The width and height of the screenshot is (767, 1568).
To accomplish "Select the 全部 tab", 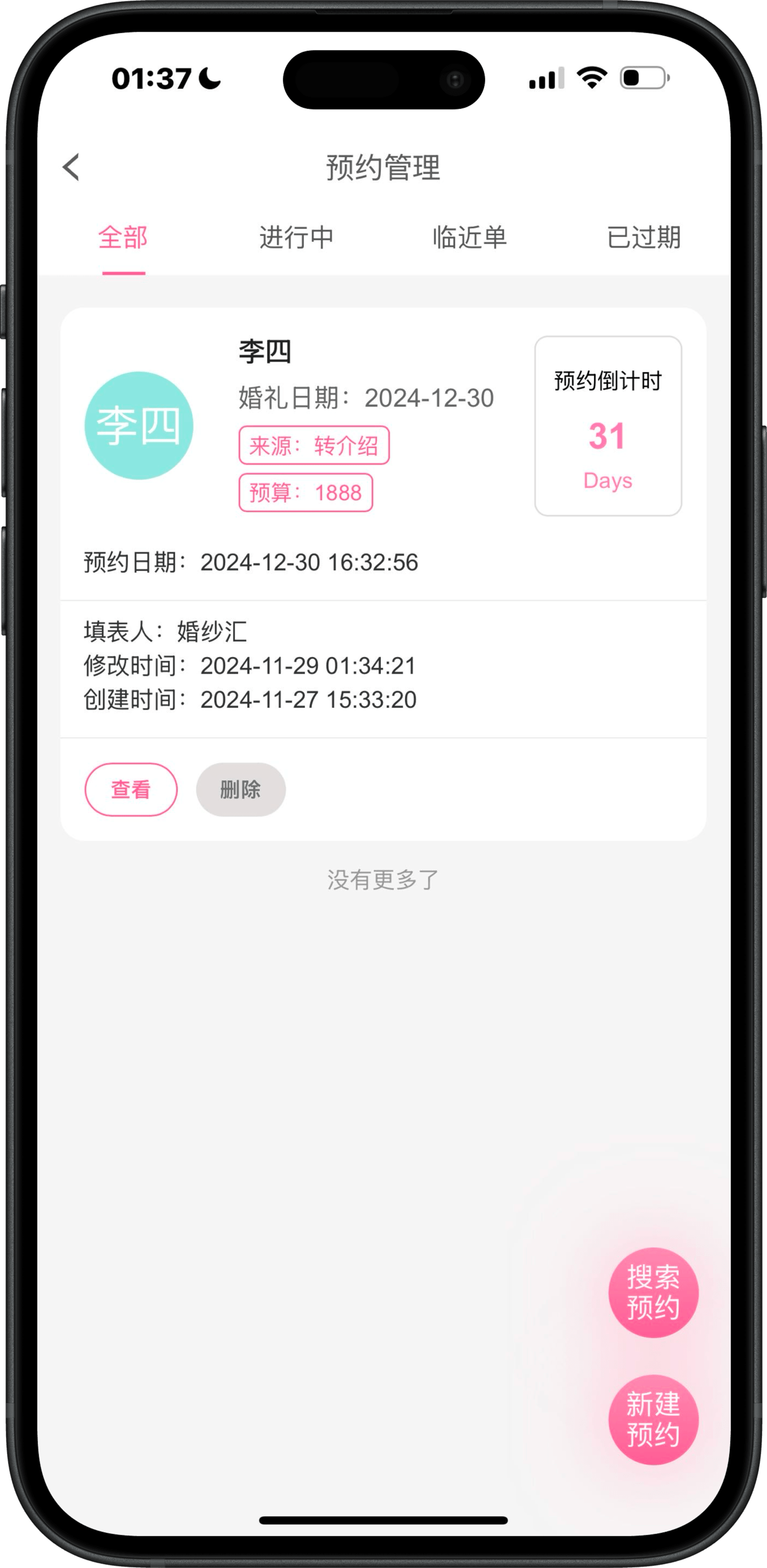I will click(123, 237).
